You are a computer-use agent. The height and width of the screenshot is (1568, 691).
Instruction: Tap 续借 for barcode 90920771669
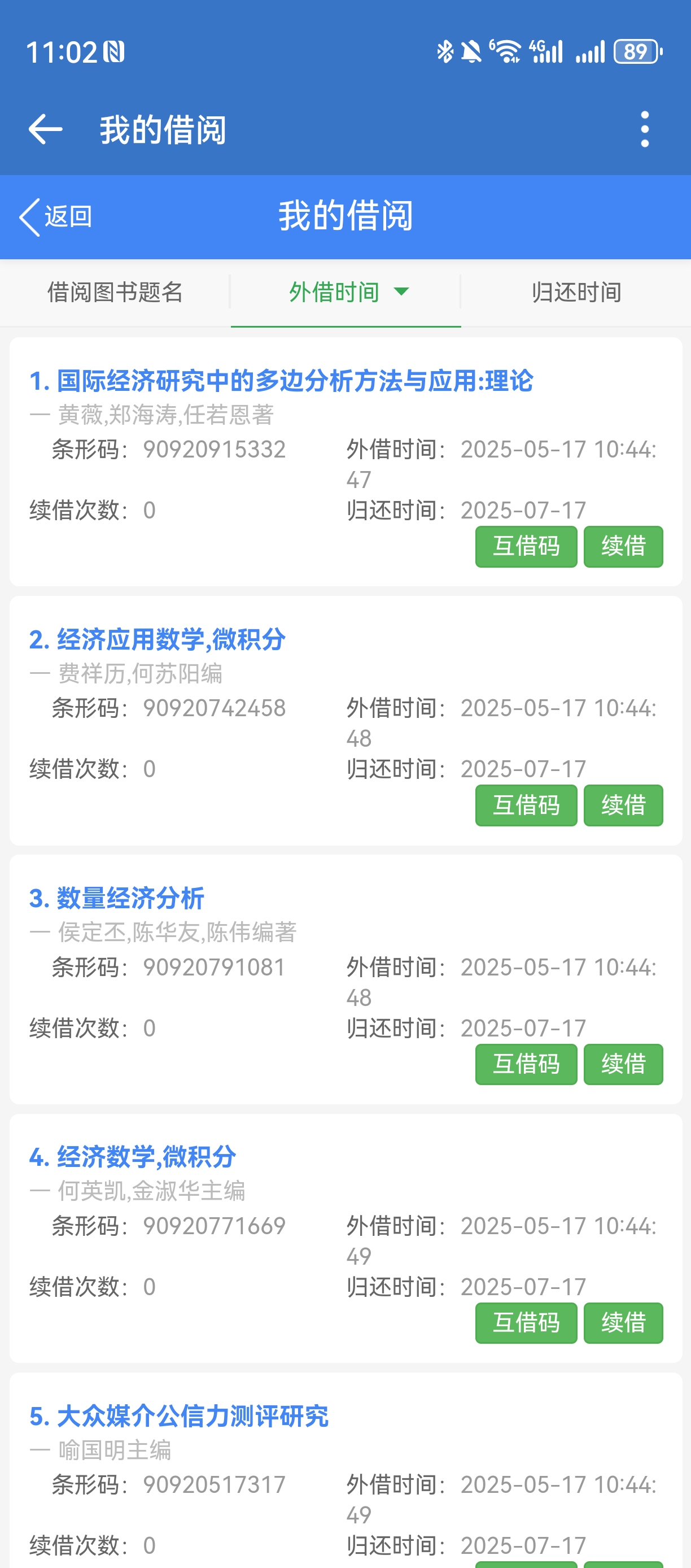(623, 1323)
